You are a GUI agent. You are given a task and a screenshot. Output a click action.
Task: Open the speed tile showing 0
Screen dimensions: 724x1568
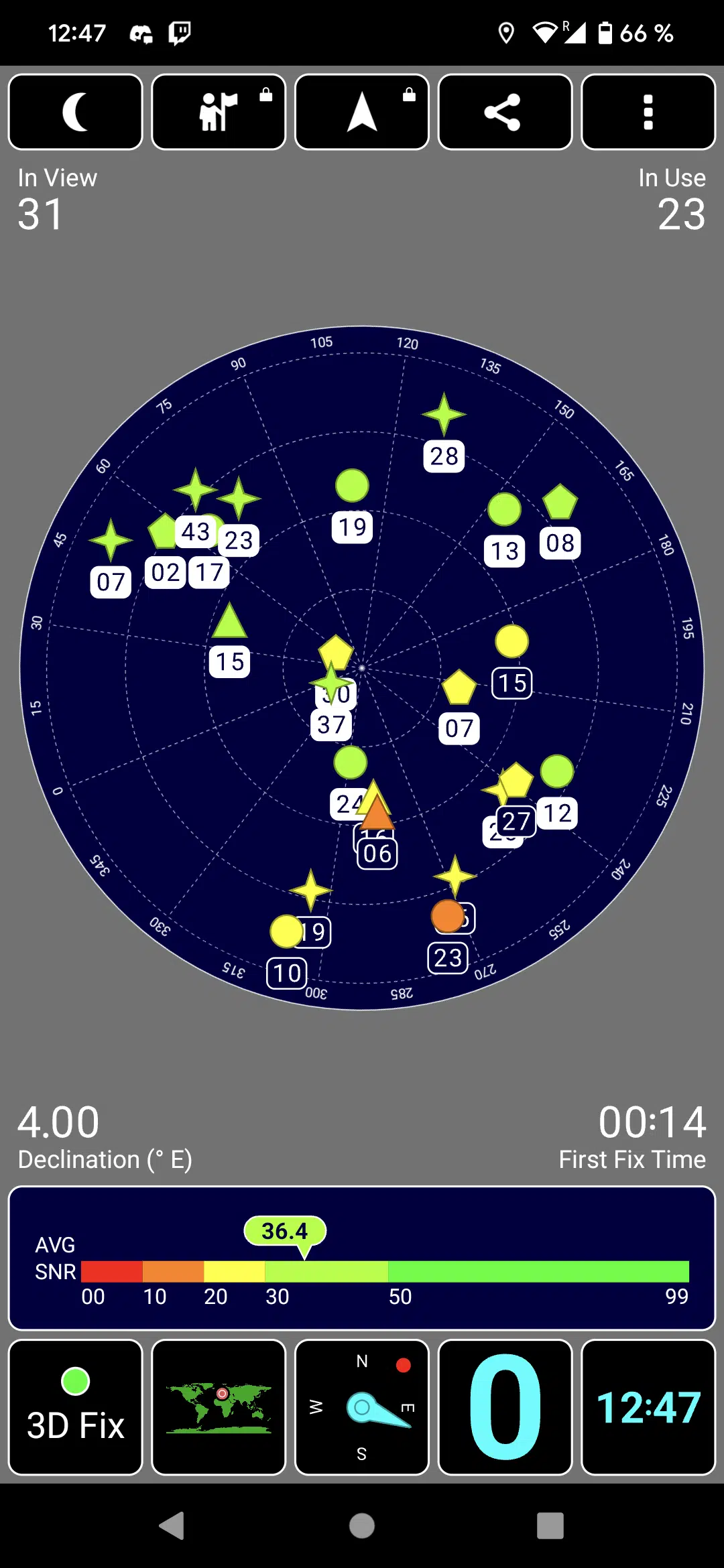pos(505,1407)
